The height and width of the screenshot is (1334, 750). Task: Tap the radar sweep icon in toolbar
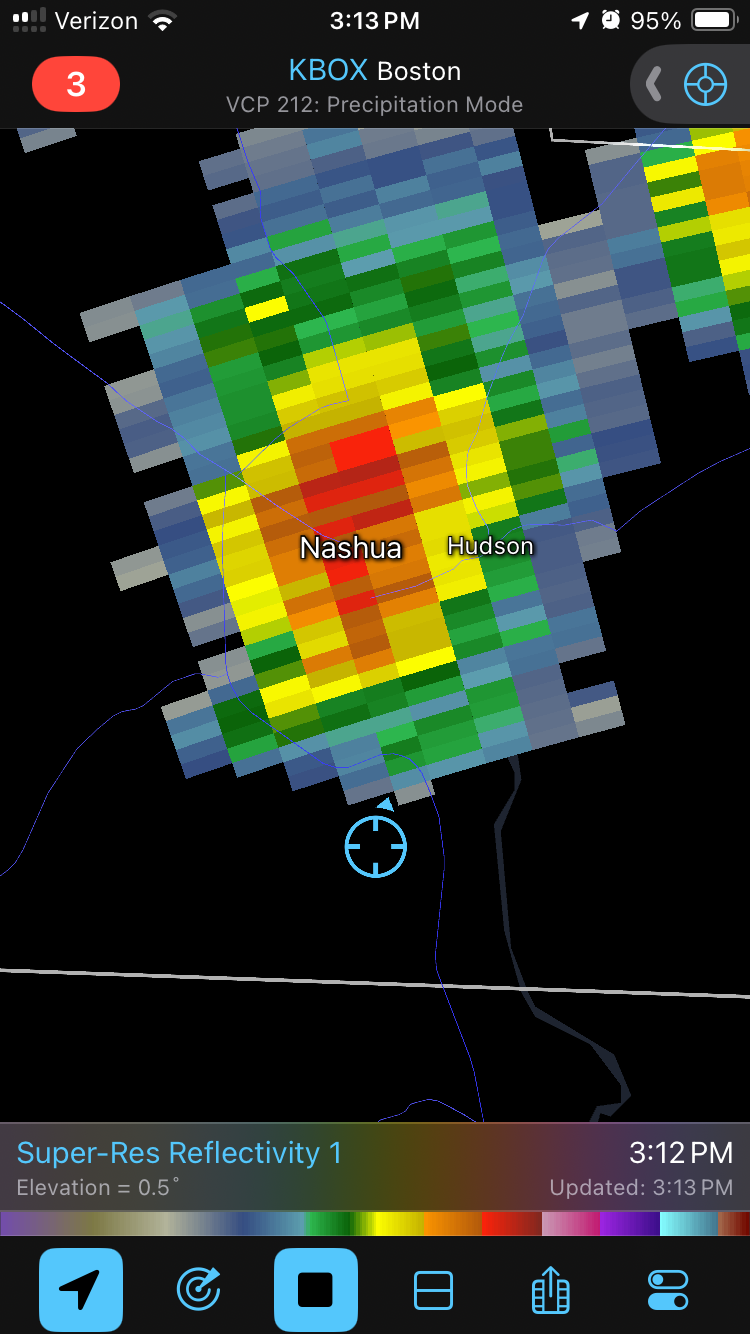pos(198,1290)
